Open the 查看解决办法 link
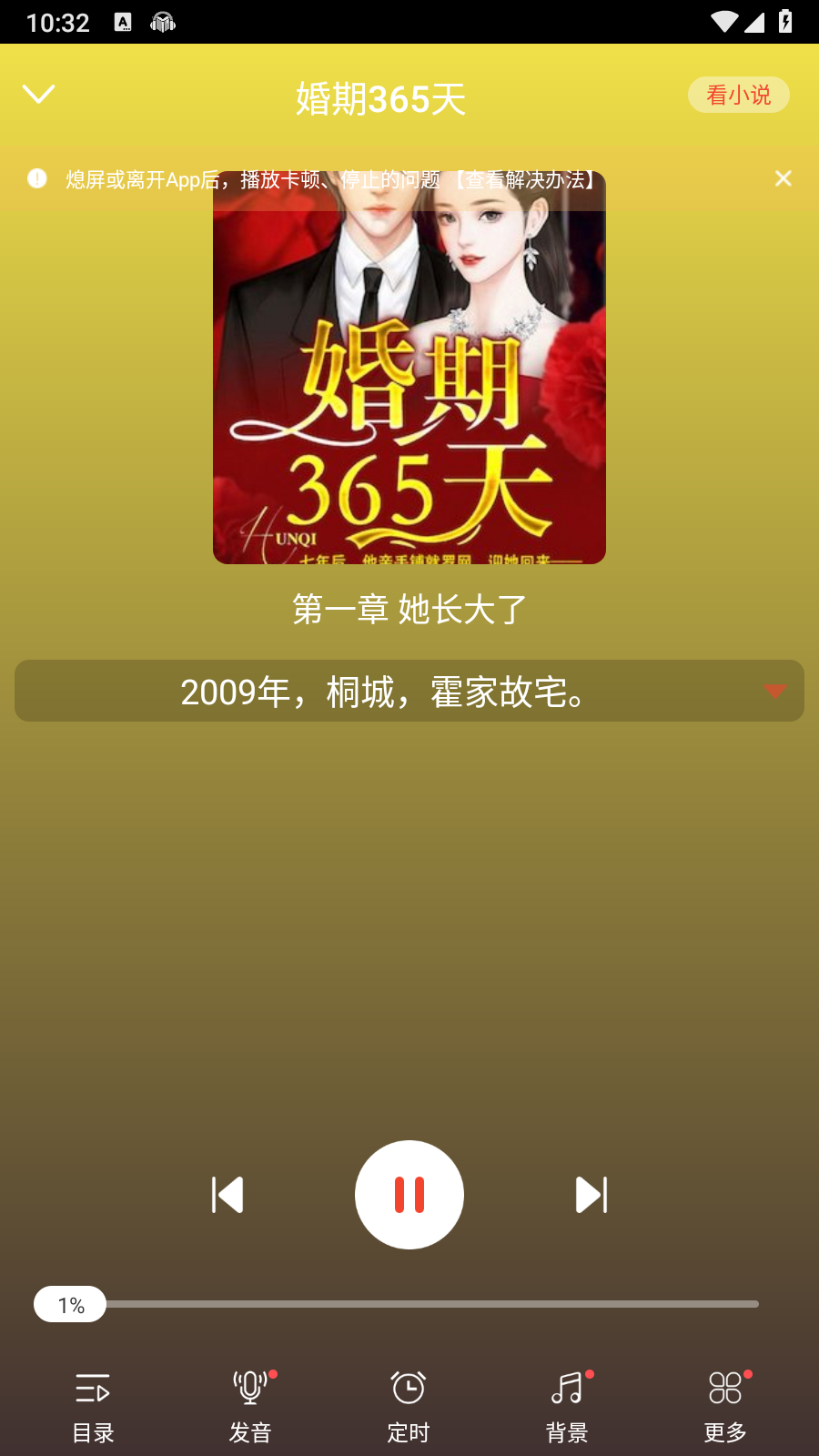This screenshot has width=819, height=1456. pyautogui.click(x=526, y=180)
